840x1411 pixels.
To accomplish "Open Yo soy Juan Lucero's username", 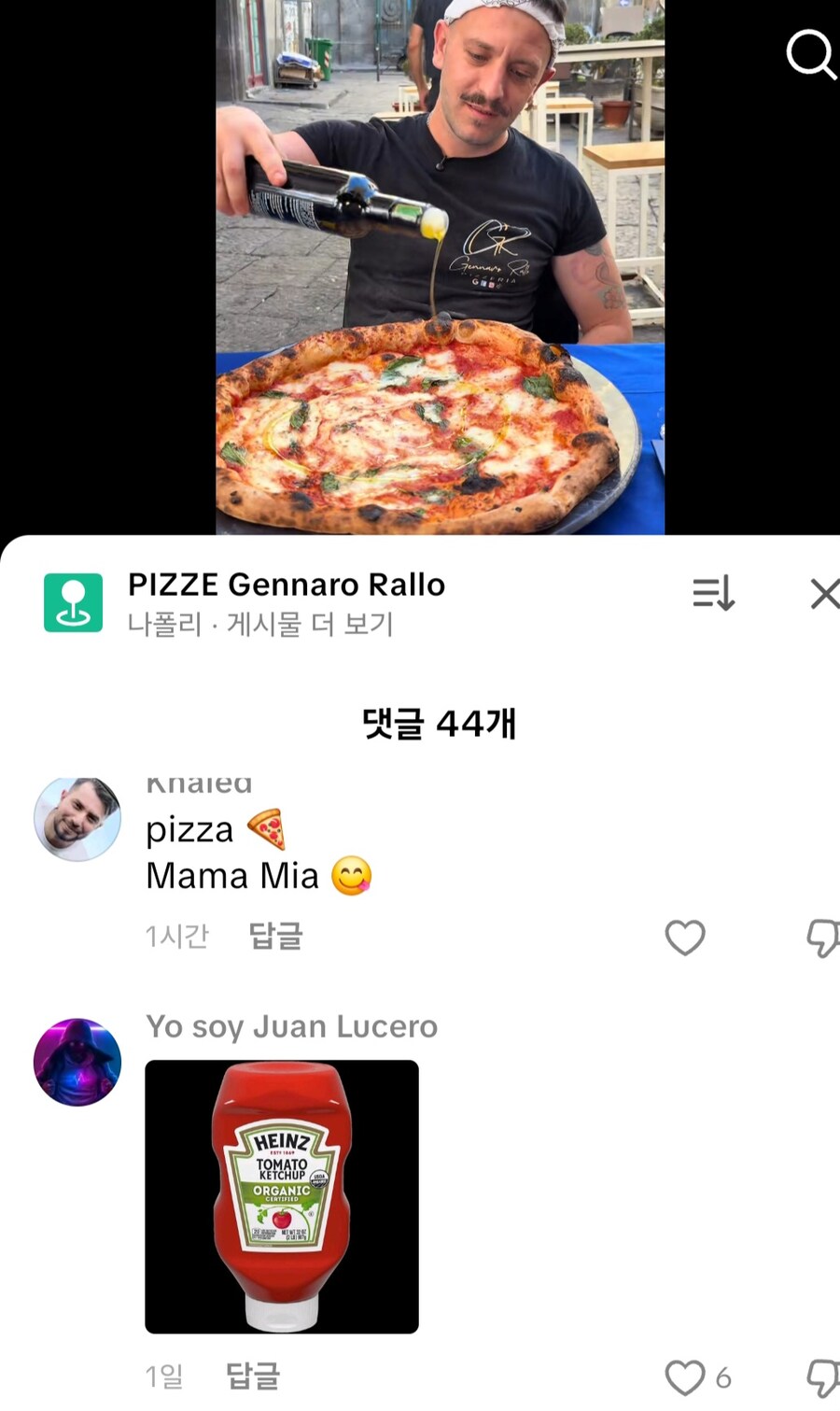I will 291,1026.
